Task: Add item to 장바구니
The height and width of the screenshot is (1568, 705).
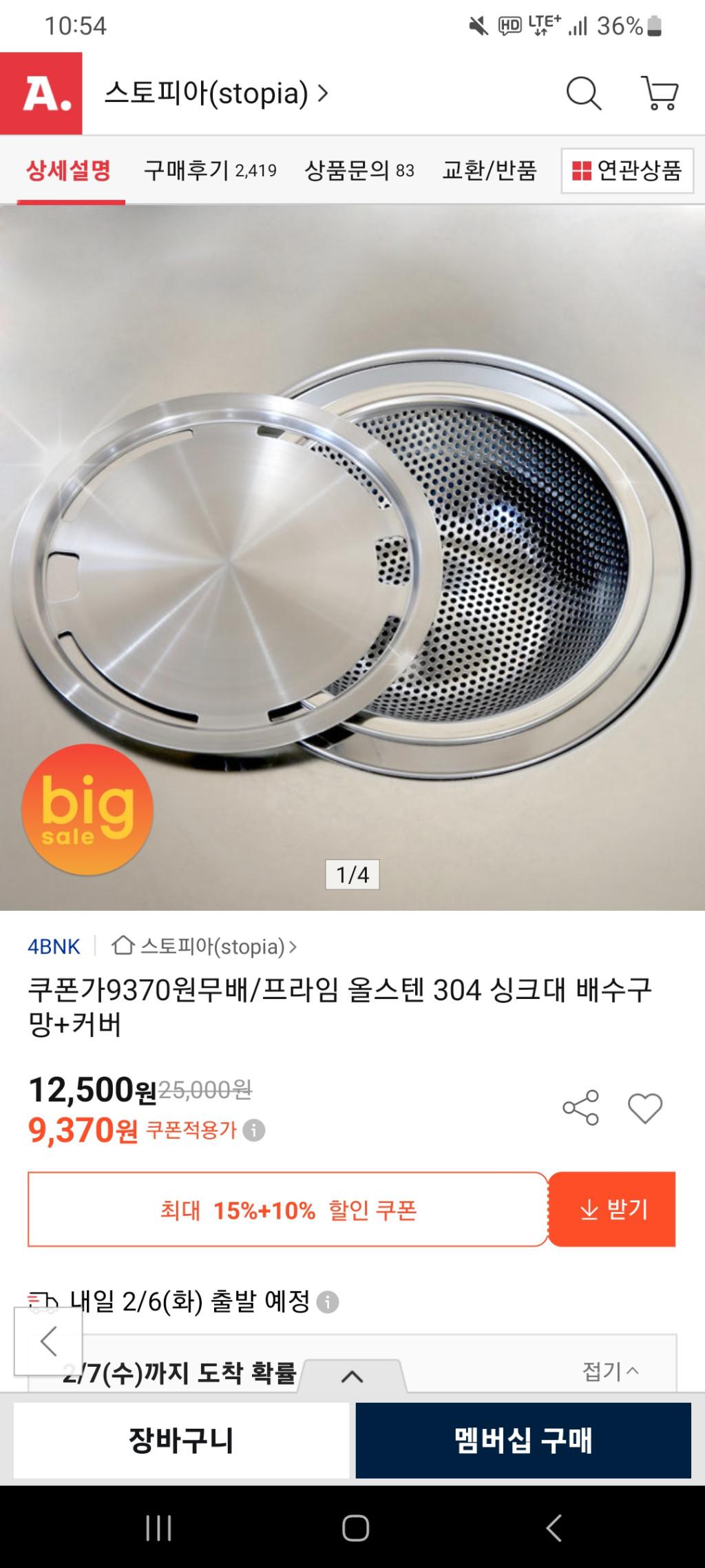Action: click(181, 1441)
